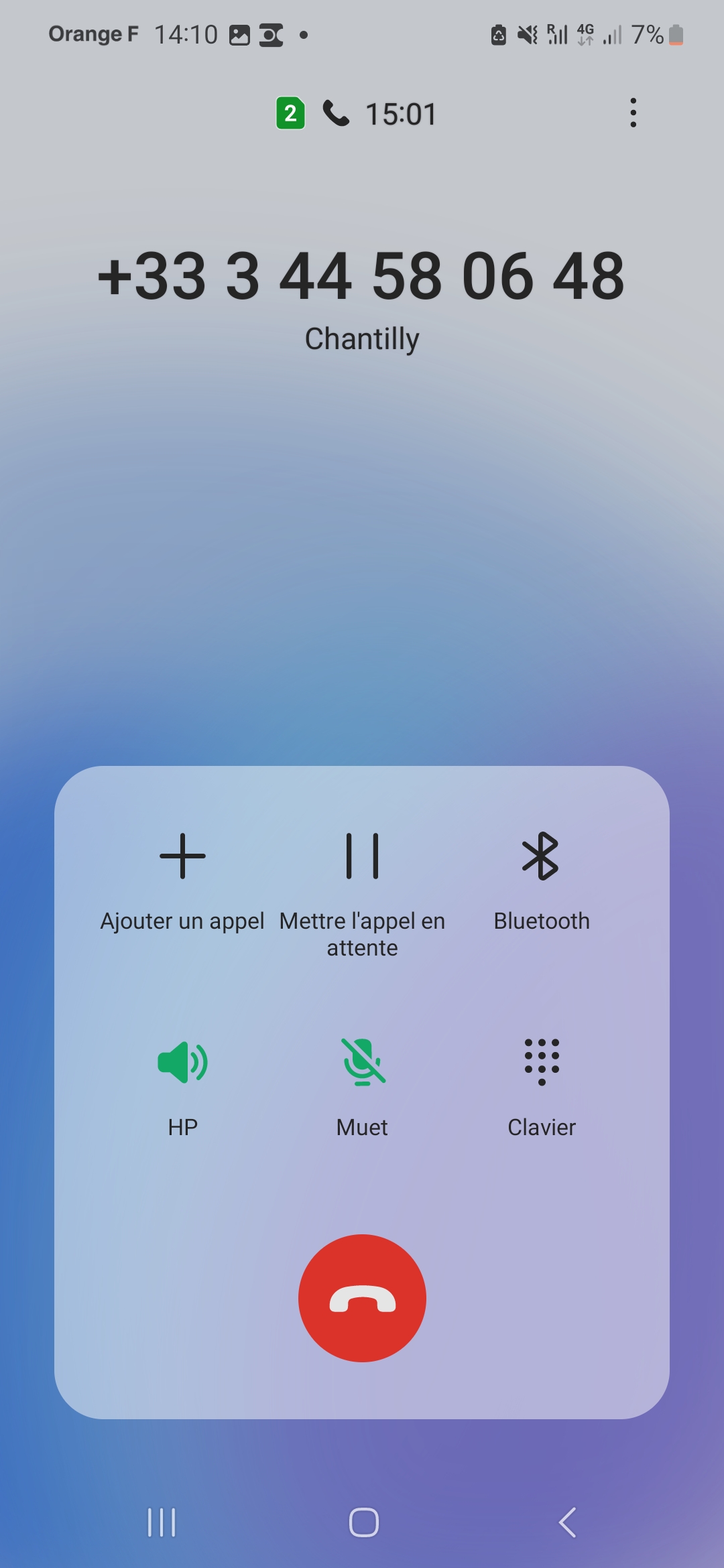Open the three-dot call options menu

click(x=633, y=113)
